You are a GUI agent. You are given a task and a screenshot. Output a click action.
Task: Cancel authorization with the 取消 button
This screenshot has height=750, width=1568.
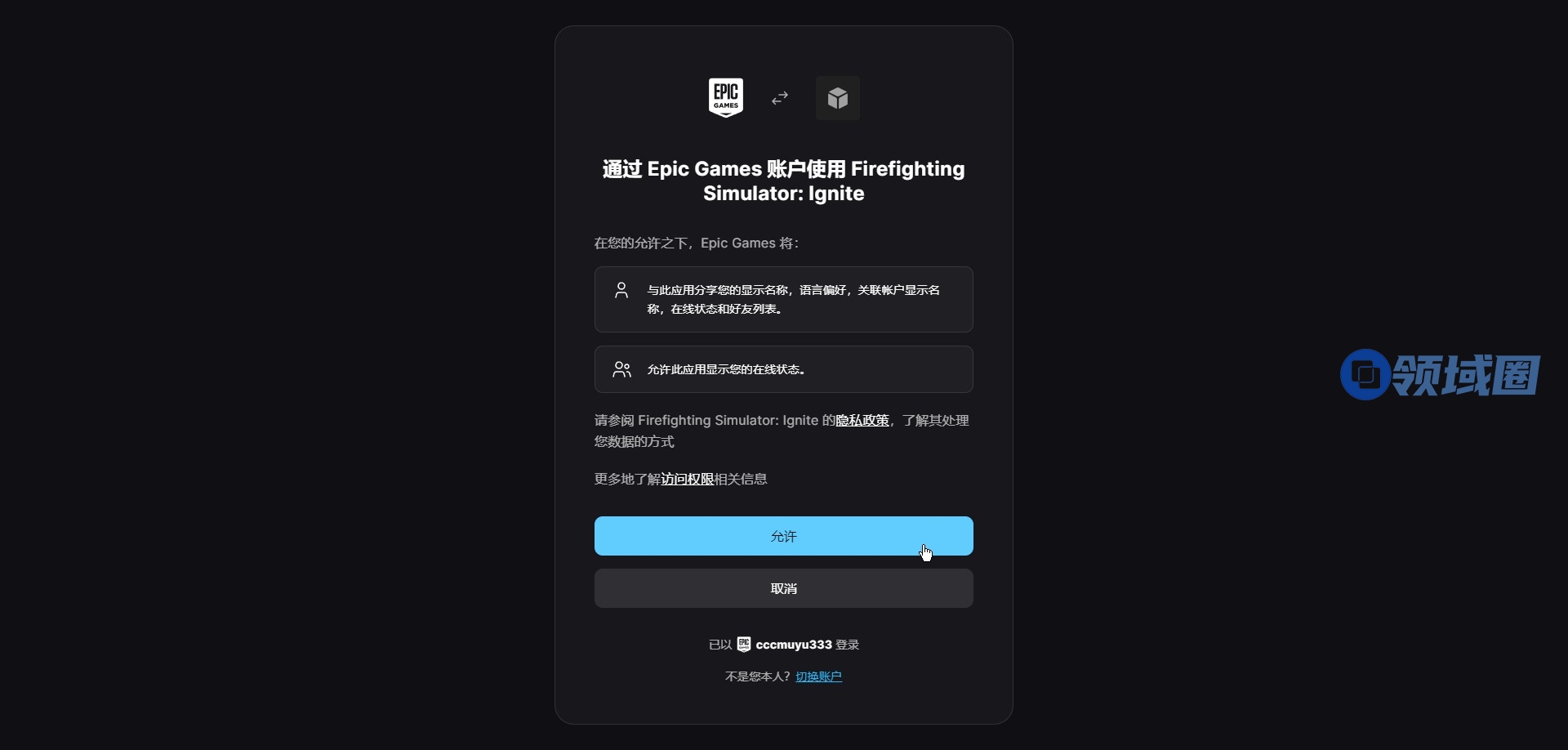[x=783, y=588]
